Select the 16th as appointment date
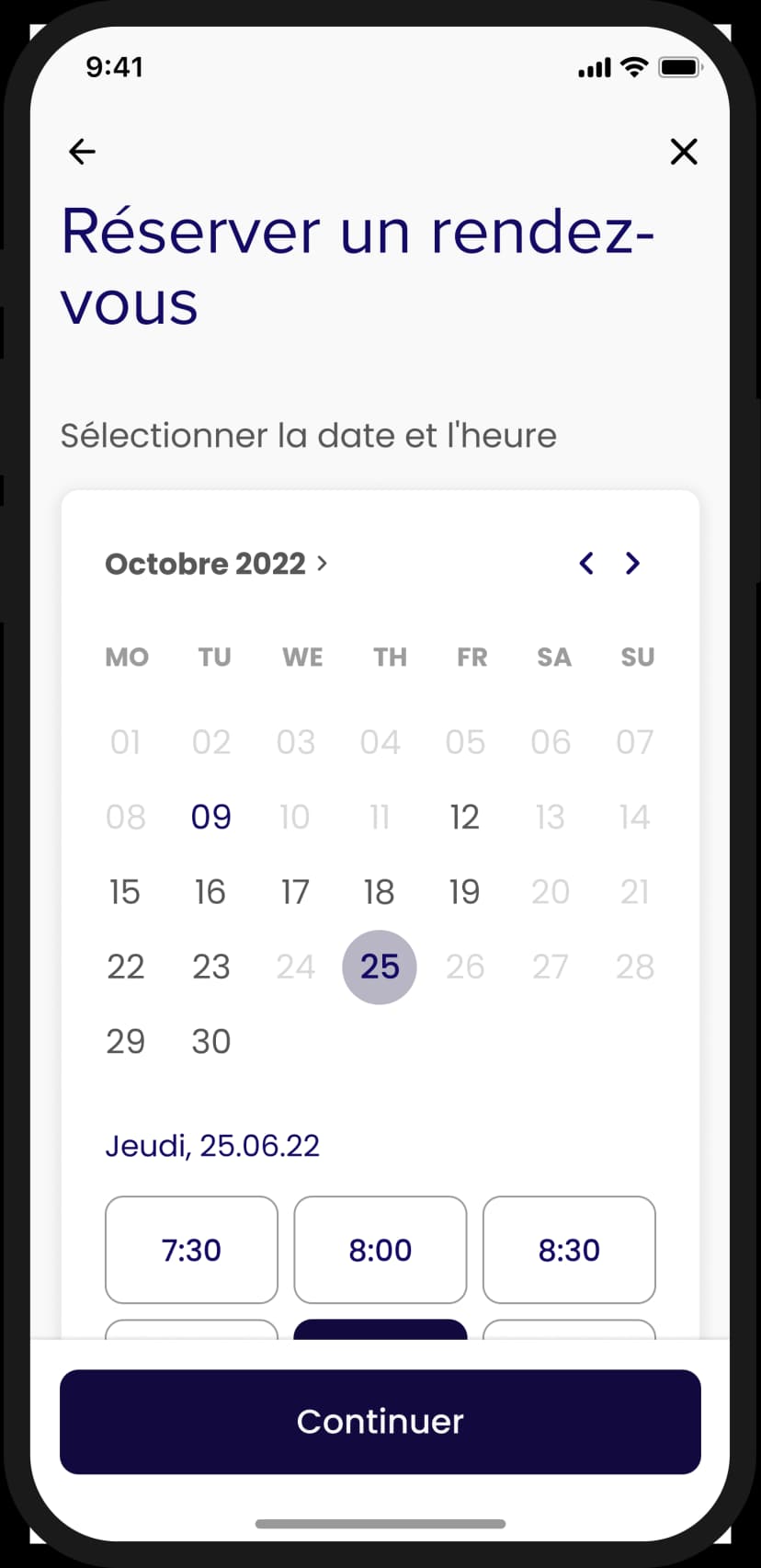Viewport: 761px width, 1568px height. (210, 892)
